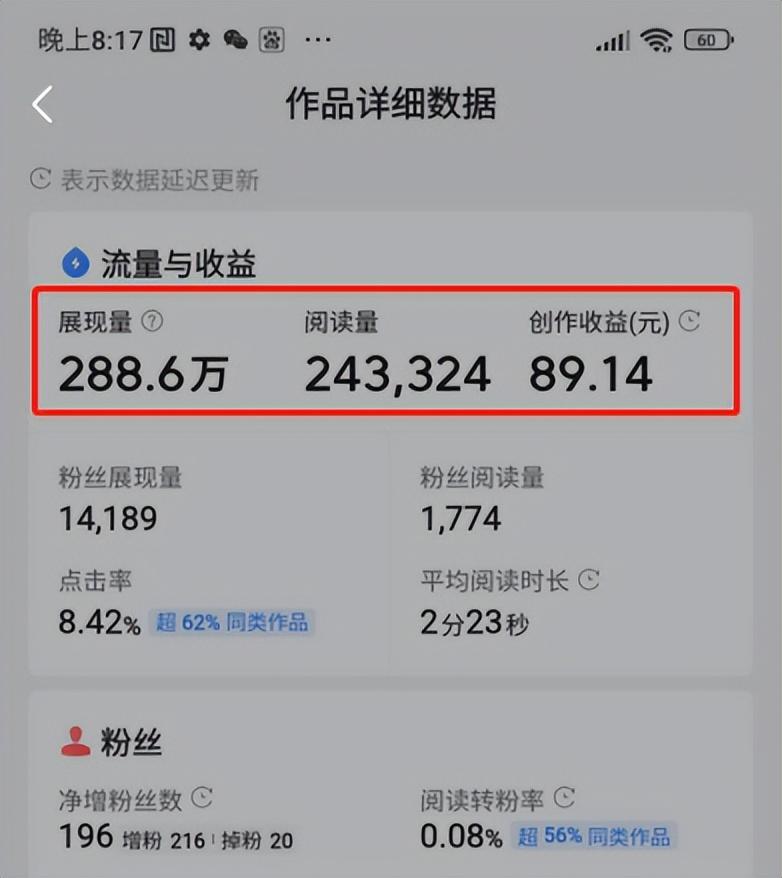Go back from the 作品详细数据 page
This screenshot has height=878, width=782.
[42, 104]
